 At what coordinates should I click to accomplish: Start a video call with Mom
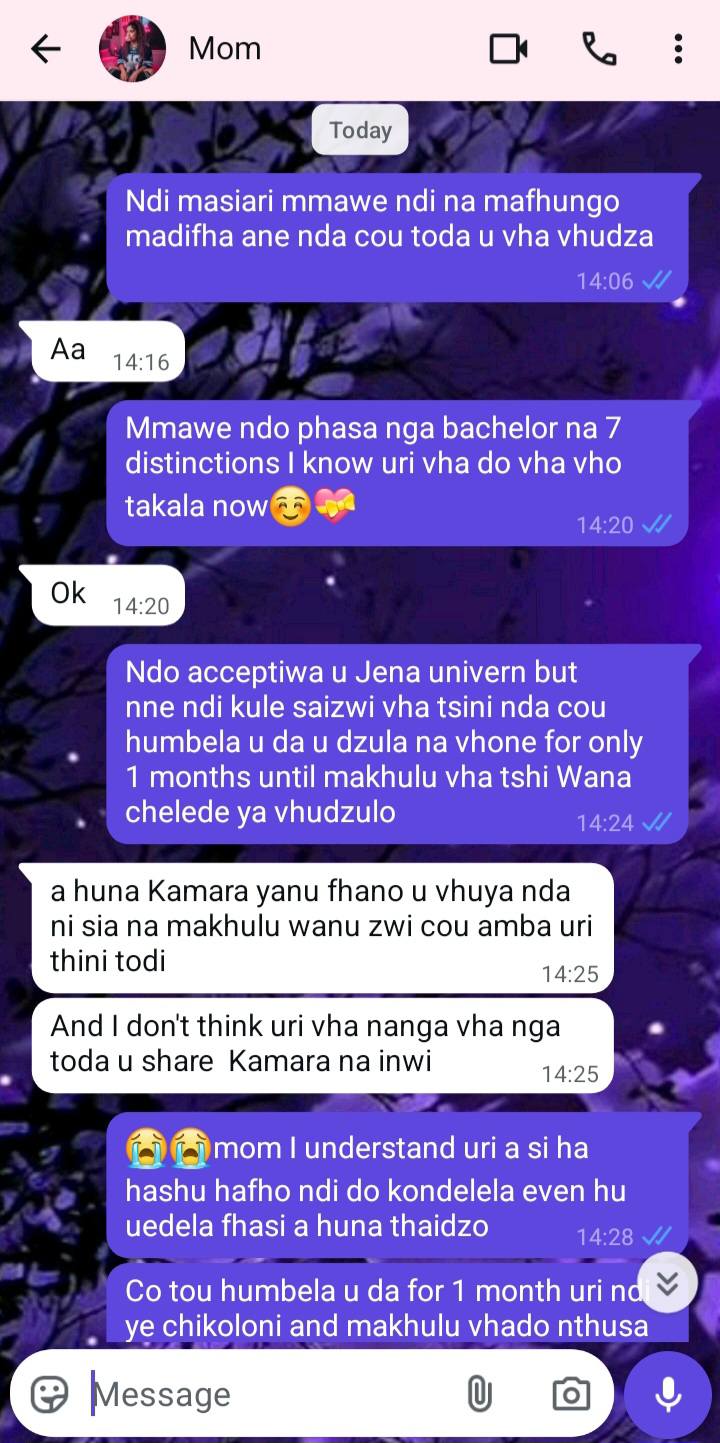(508, 49)
